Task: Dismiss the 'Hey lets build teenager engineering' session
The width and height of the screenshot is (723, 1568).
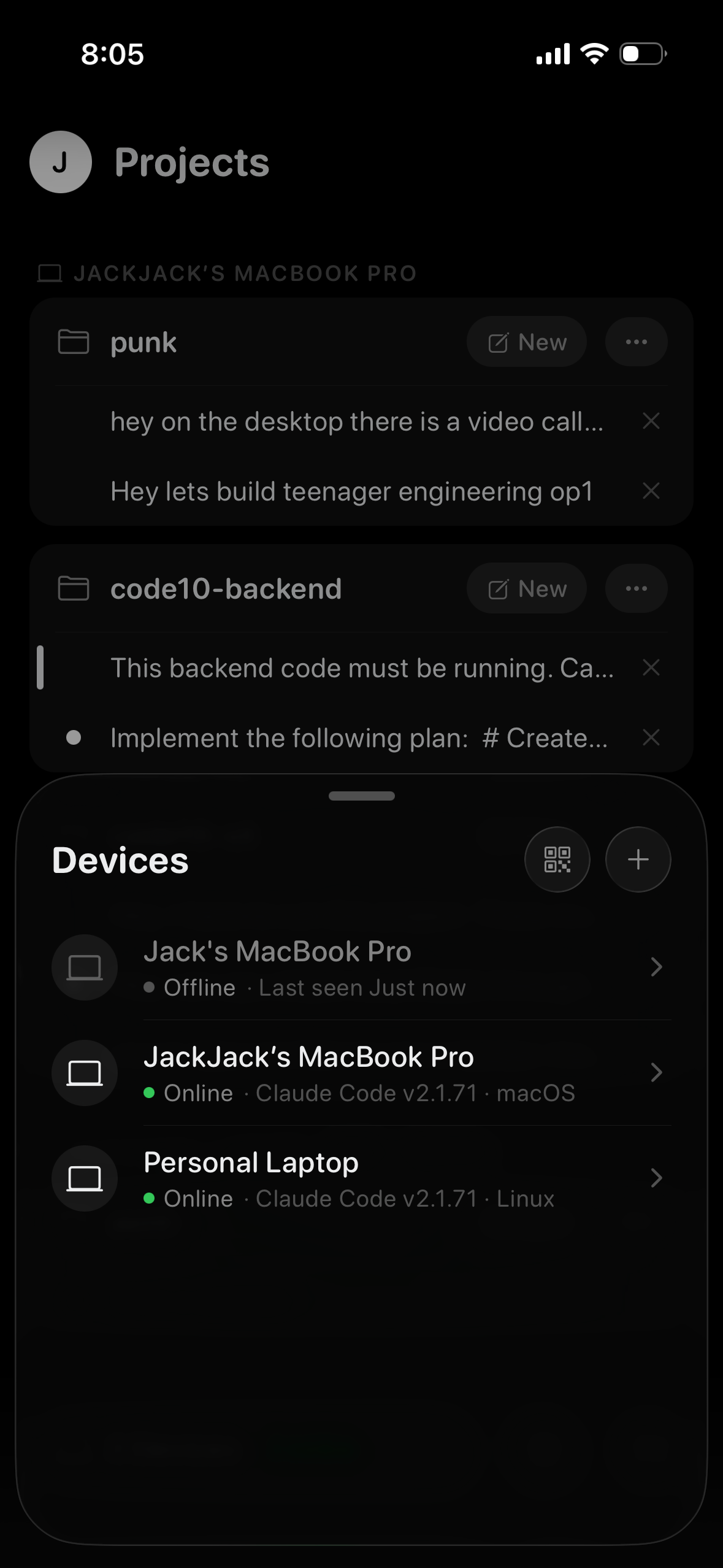Action: click(x=651, y=491)
